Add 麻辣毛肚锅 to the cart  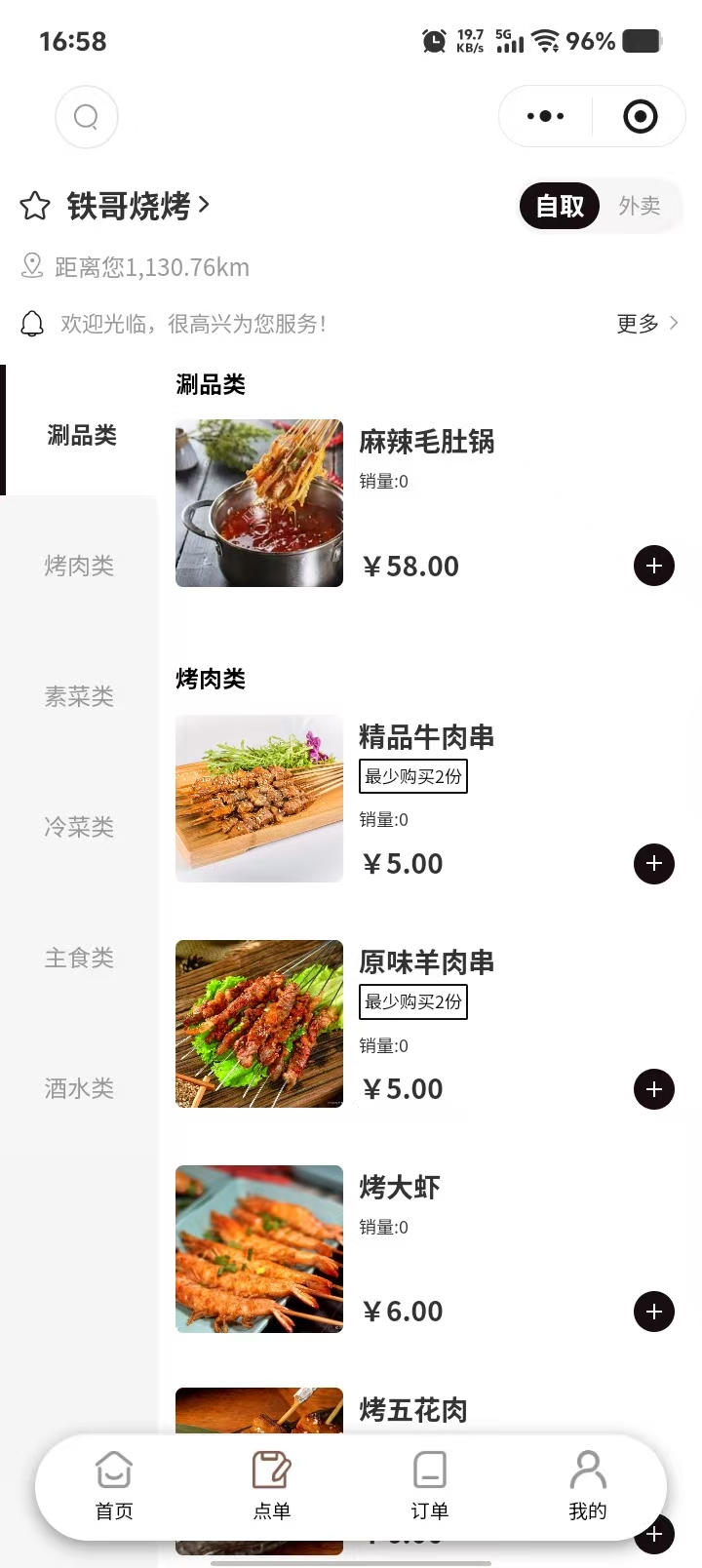[x=654, y=566]
